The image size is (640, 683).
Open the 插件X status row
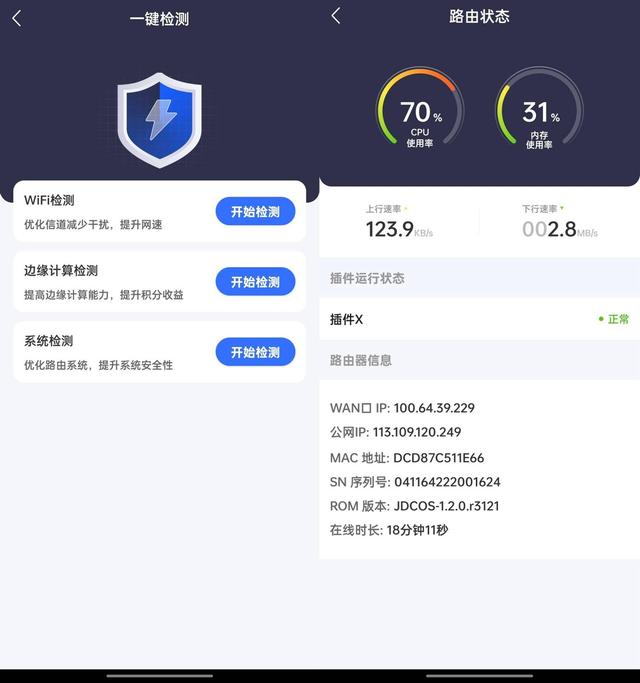(479, 319)
